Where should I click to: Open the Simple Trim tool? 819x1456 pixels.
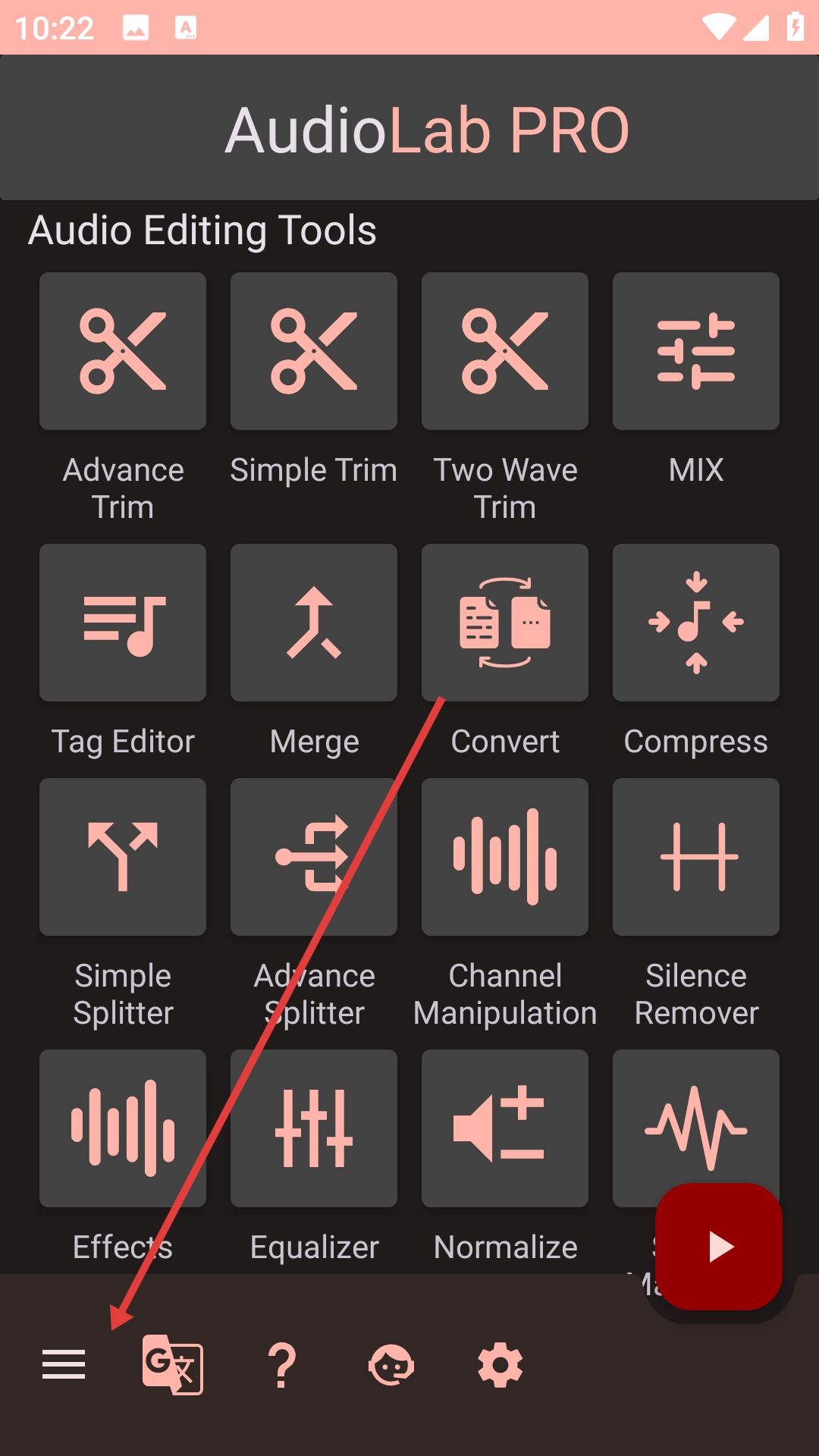[x=314, y=352]
